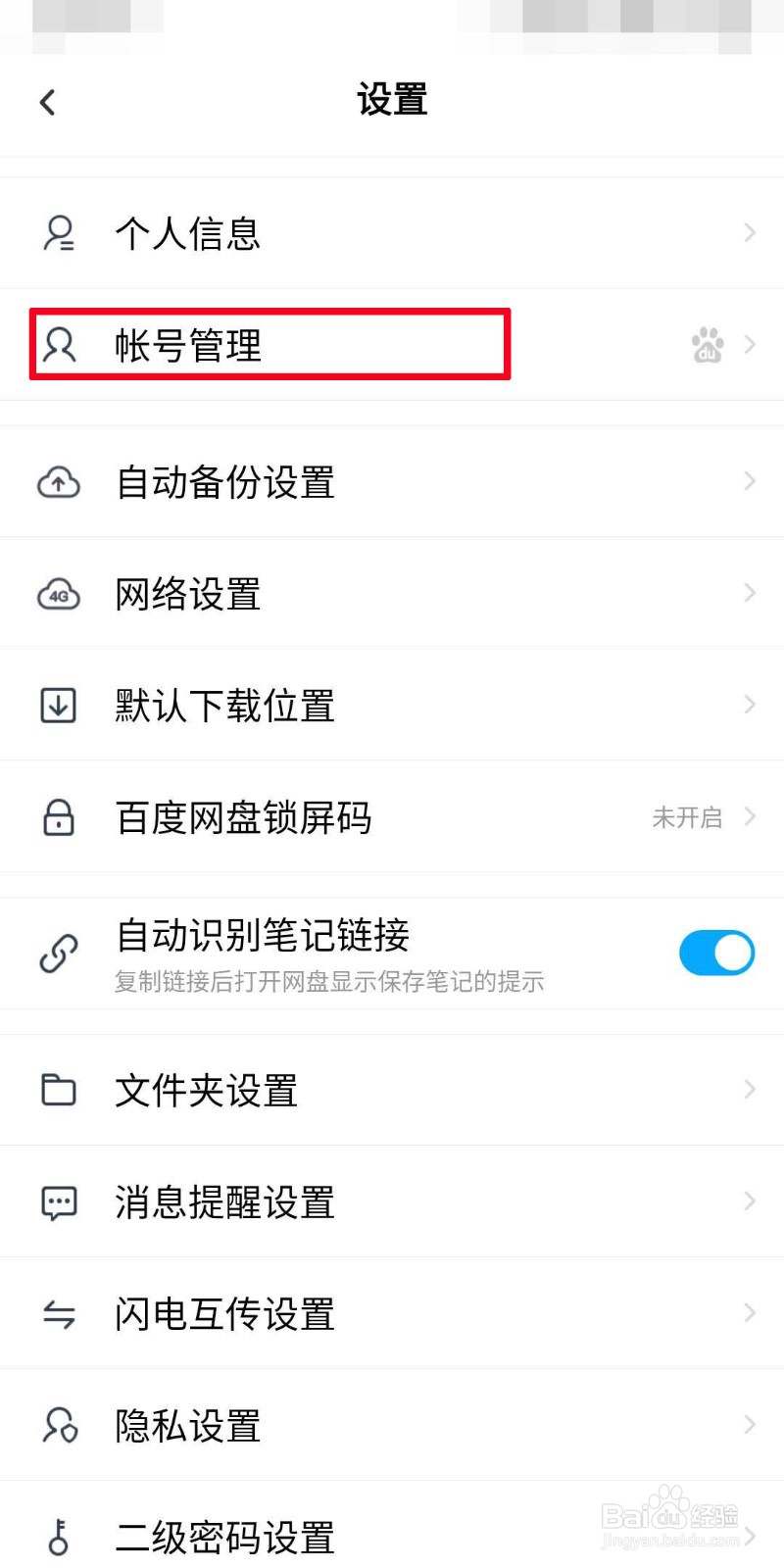The width and height of the screenshot is (784, 1568).
Task: Toggle off automatic note link recognition
Action: (x=716, y=952)
